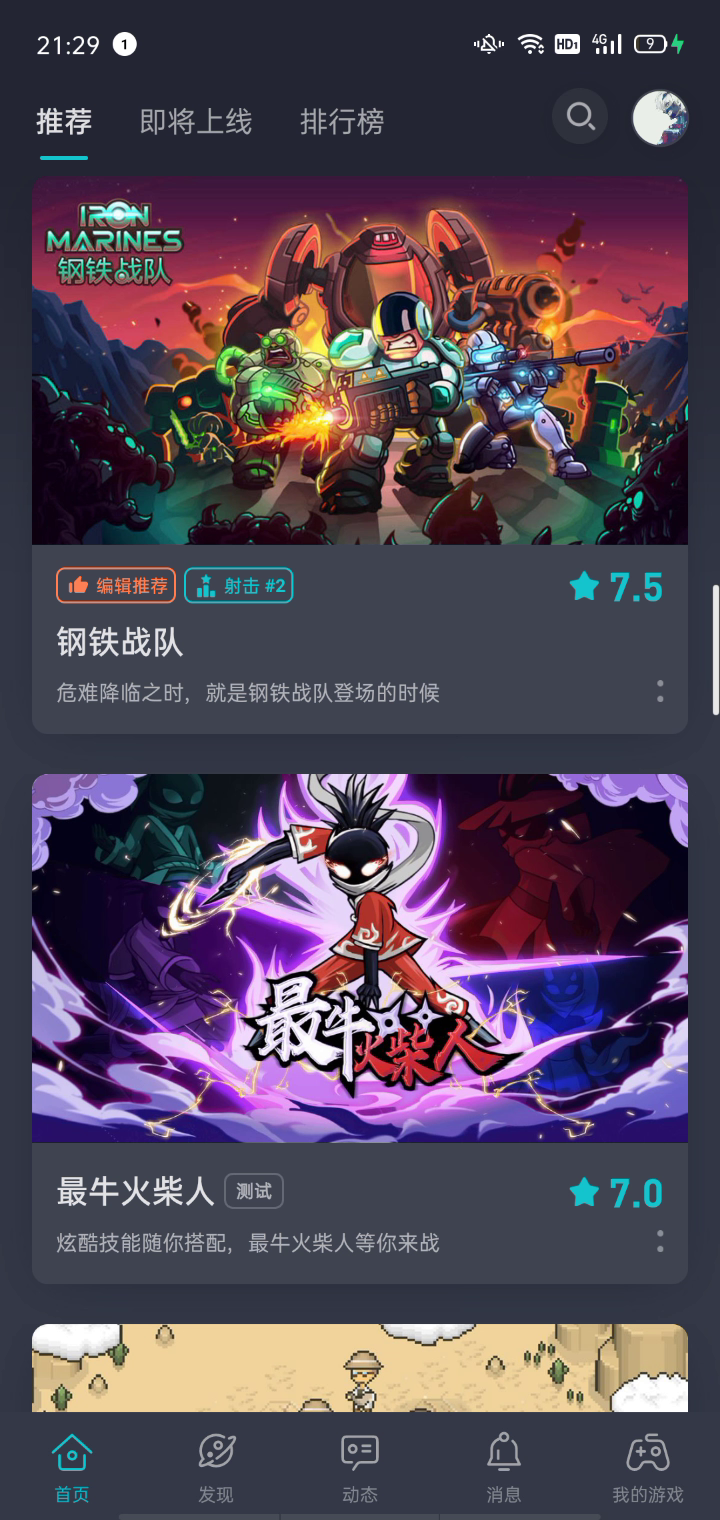Image resolution: width=720 pixels, height=1520 pixels.
Task: Select the 推荐 tab
Action: click(x=64, y=122)
